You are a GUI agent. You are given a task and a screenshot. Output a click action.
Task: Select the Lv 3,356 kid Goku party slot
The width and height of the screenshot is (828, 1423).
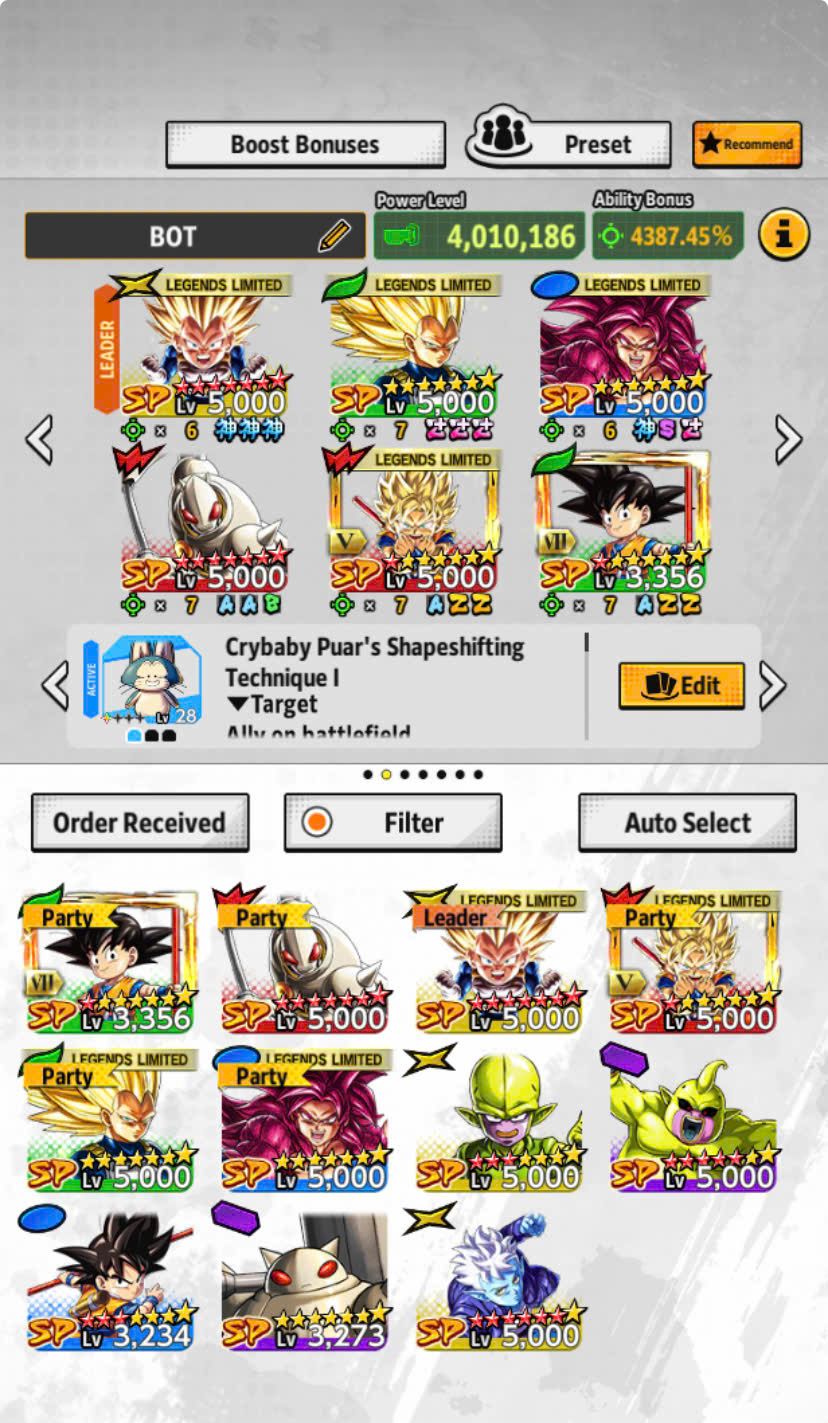622,530
